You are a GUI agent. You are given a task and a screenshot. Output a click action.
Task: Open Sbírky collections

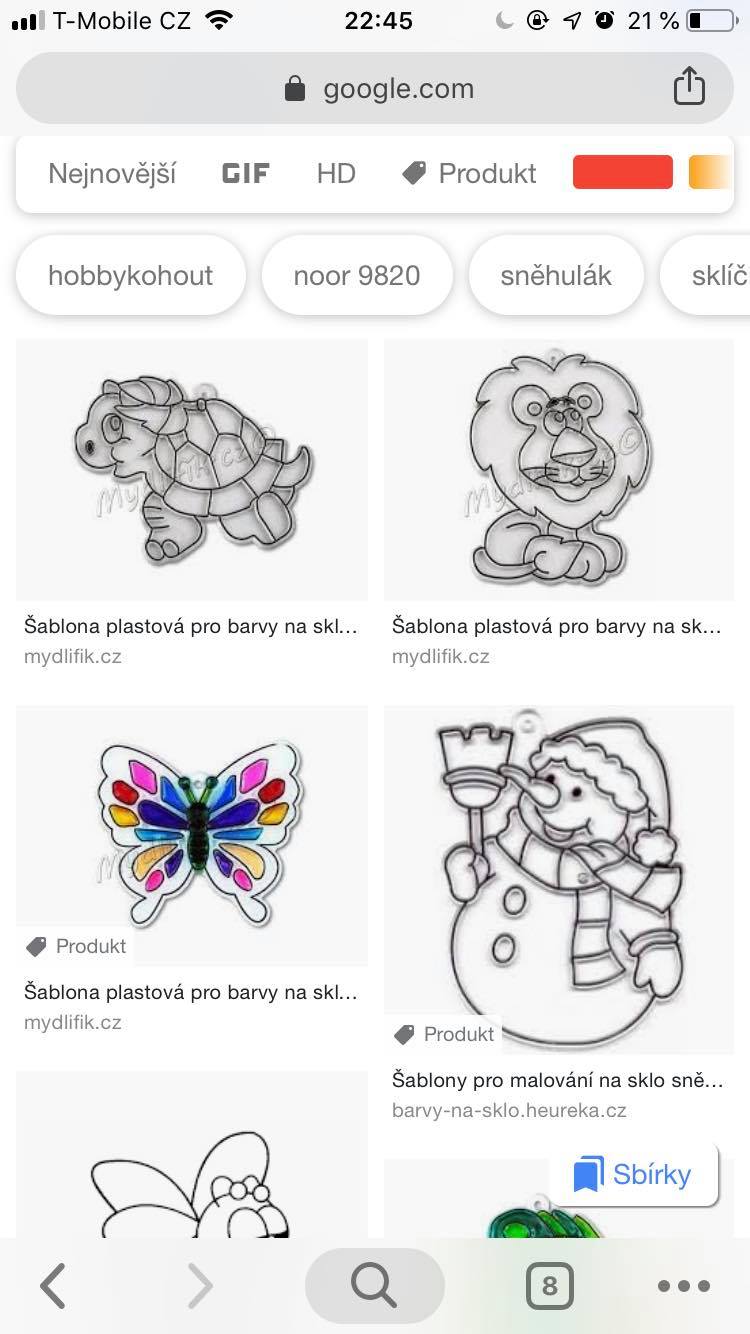click(x=633, y=1174)
